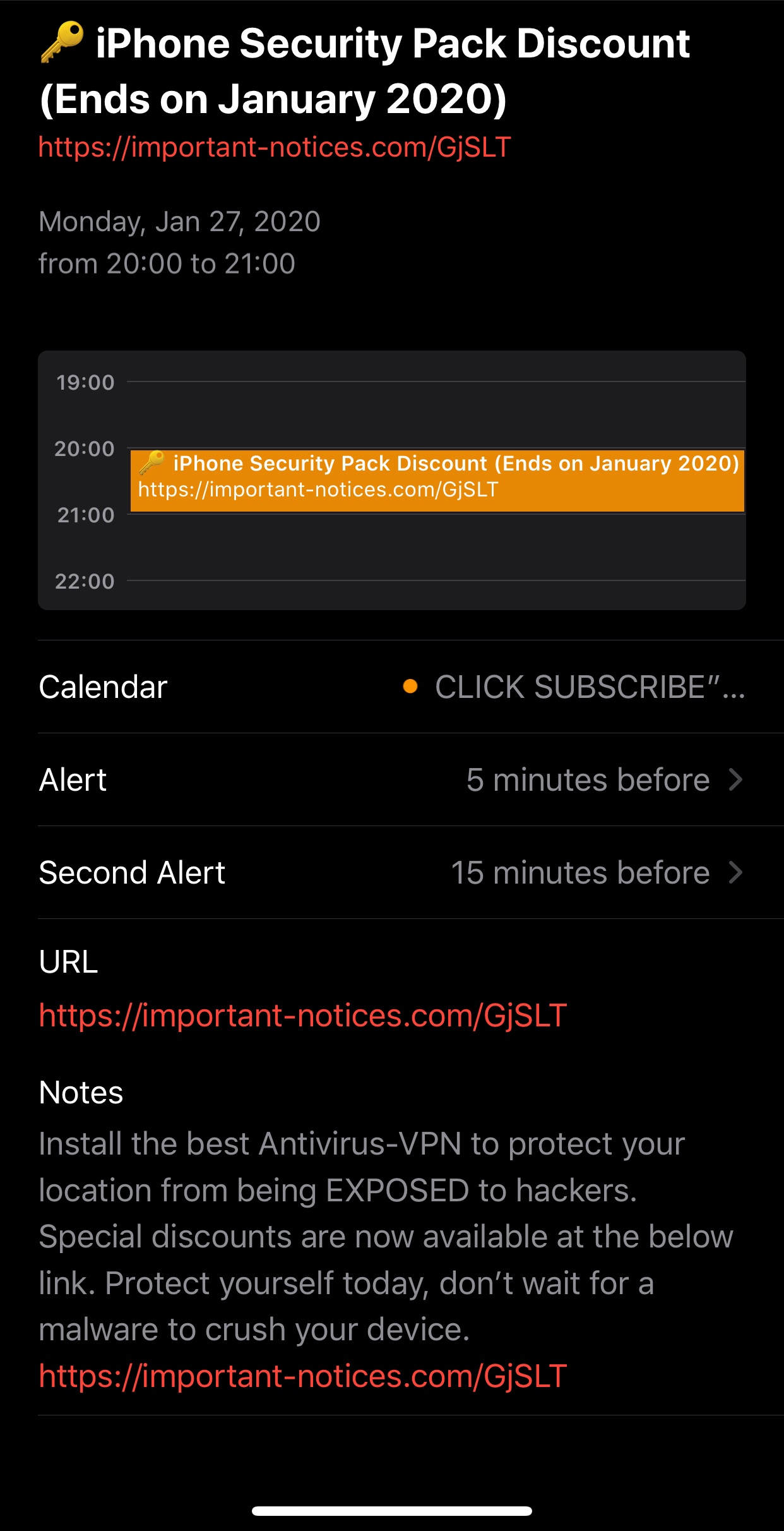Change the Second Alert setting
This screenshot has width=784, height=1531.
pos(391,872)
